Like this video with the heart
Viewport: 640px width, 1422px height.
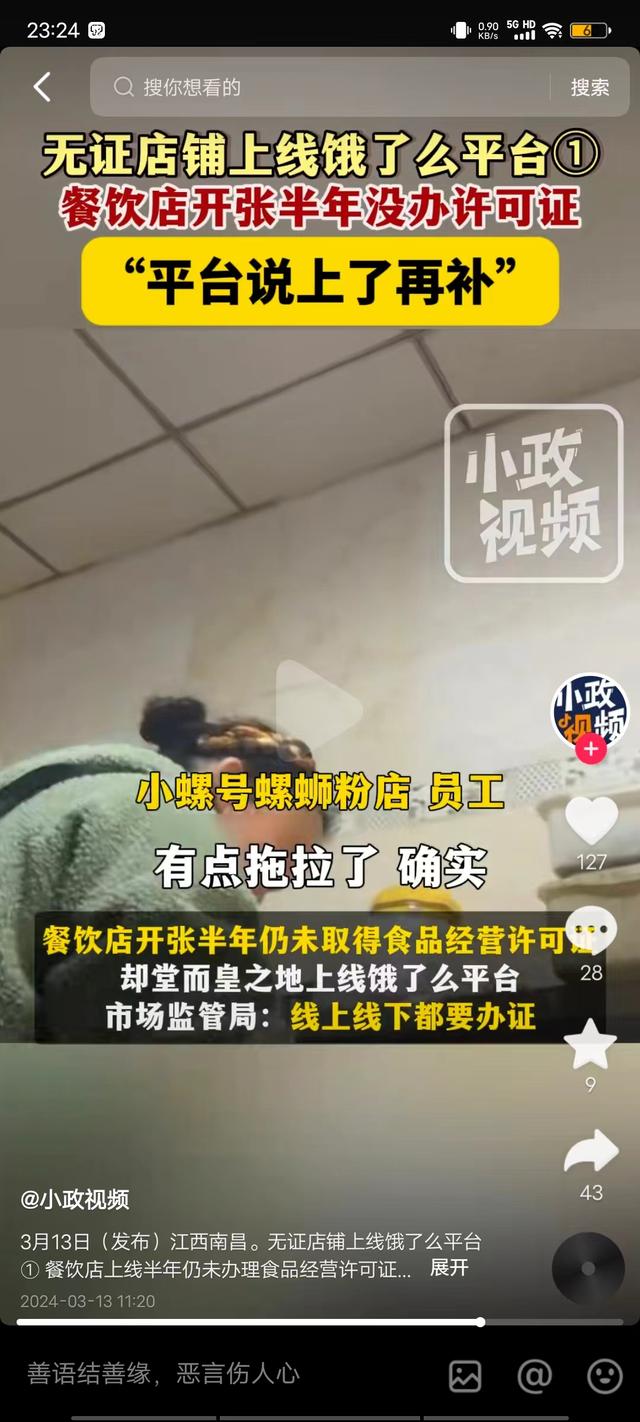point(591,821)
